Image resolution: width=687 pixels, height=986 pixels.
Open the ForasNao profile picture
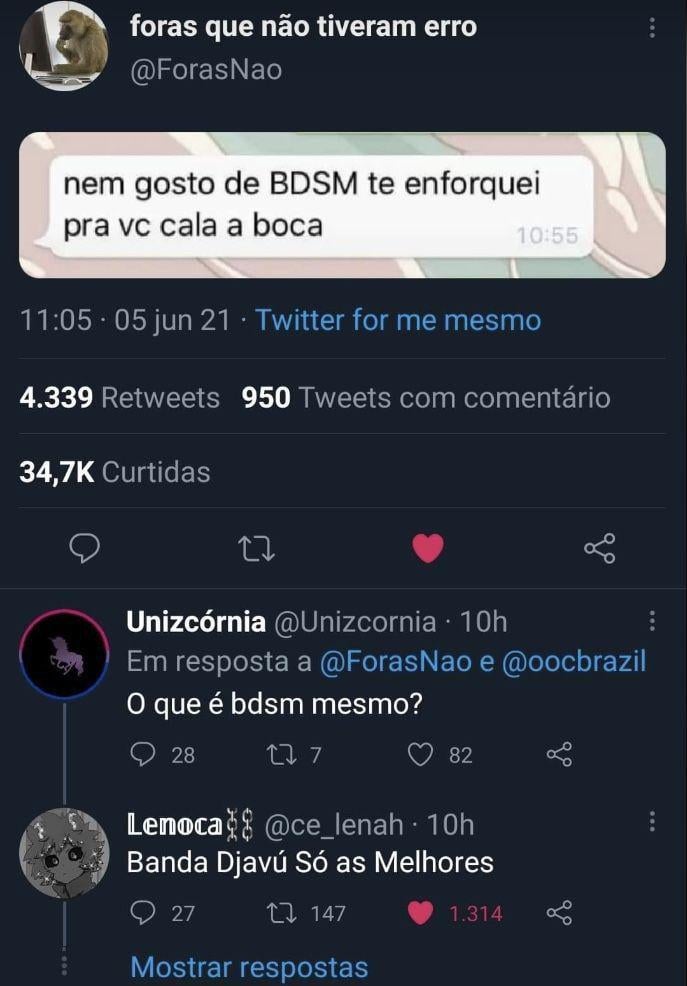(x=63, y=47)
